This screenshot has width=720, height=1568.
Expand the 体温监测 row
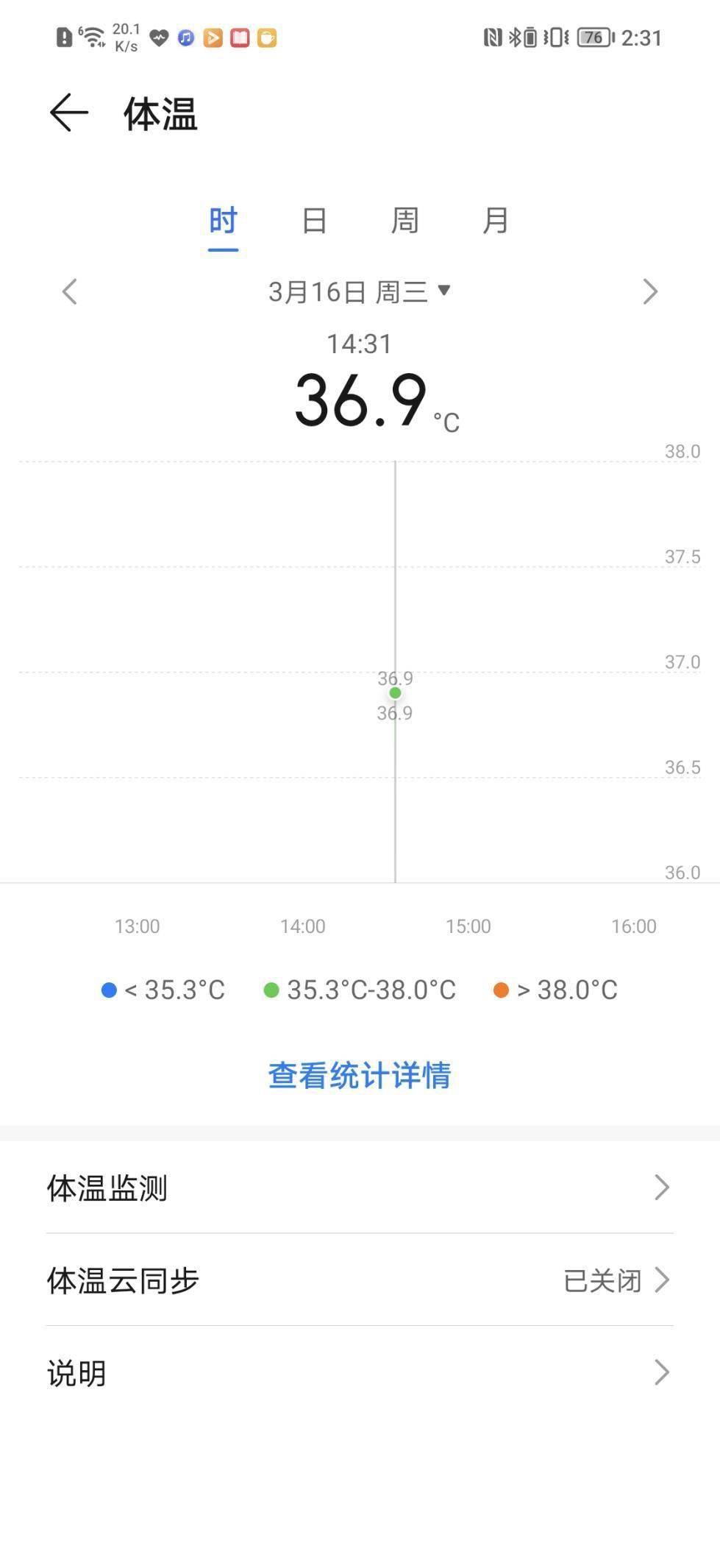[x=360, y=1188]
